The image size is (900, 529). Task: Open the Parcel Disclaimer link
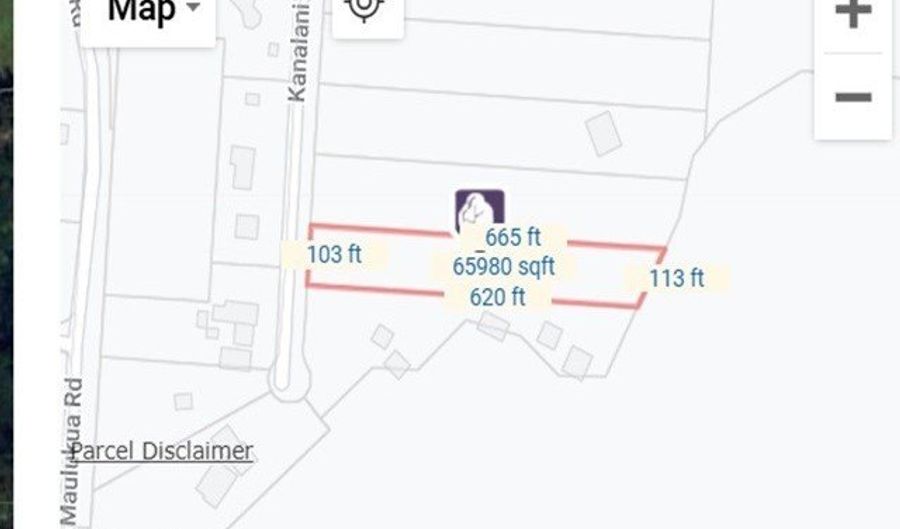pyautogui.click(x=162, y=451)
